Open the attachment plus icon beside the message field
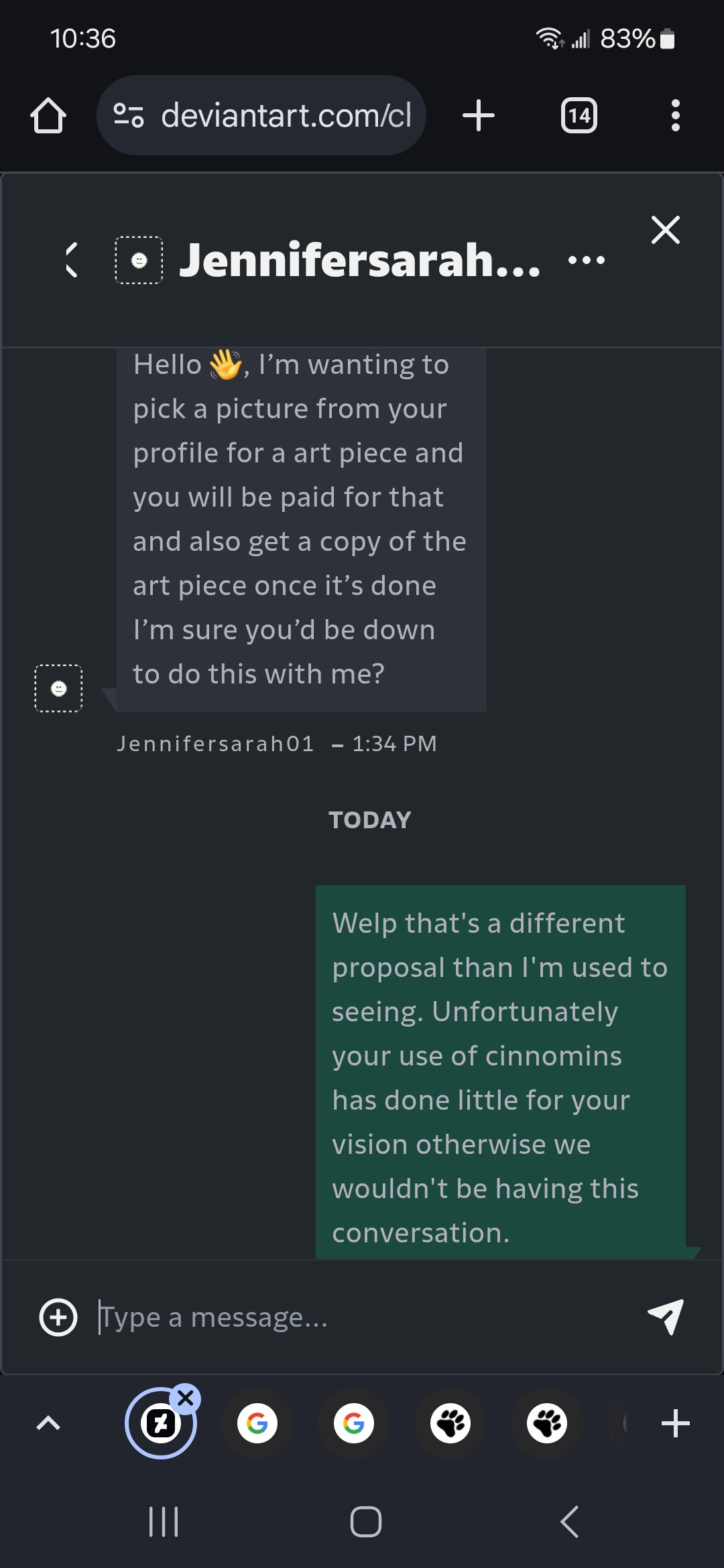The width and height of the screenshot is (724, 1568). point(58,1317)
